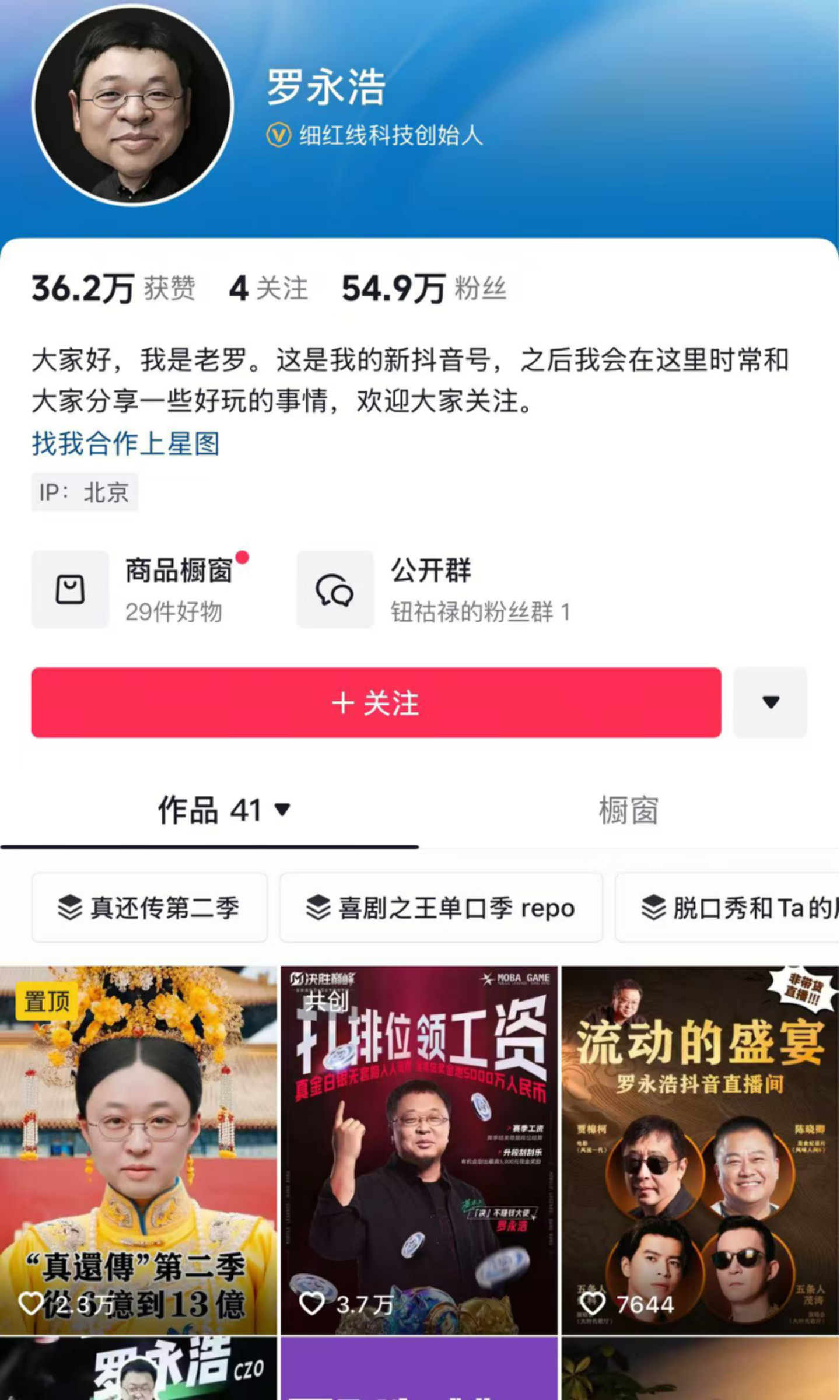View the 54.9万 粉丝 followers list

424,289
